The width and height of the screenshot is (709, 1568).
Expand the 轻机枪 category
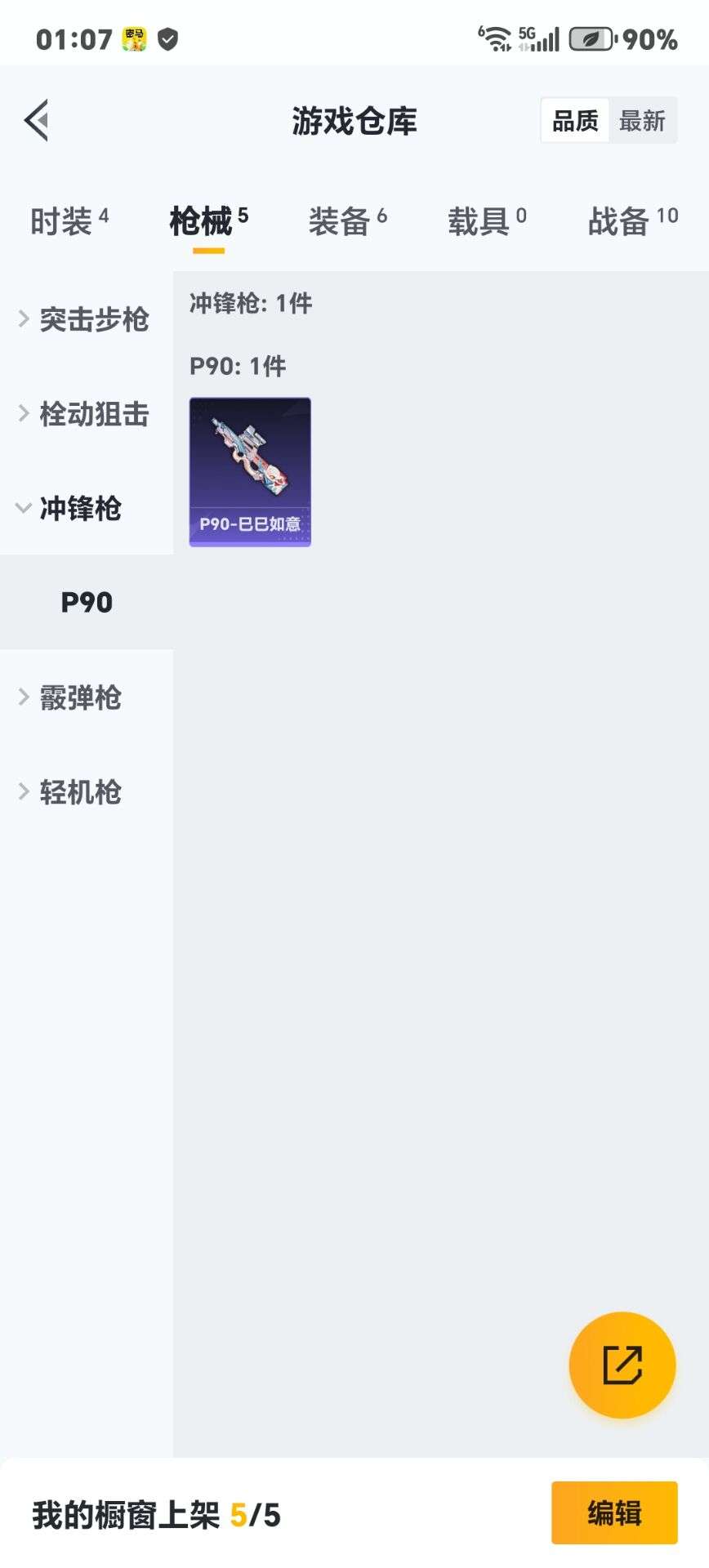[74, 791]
